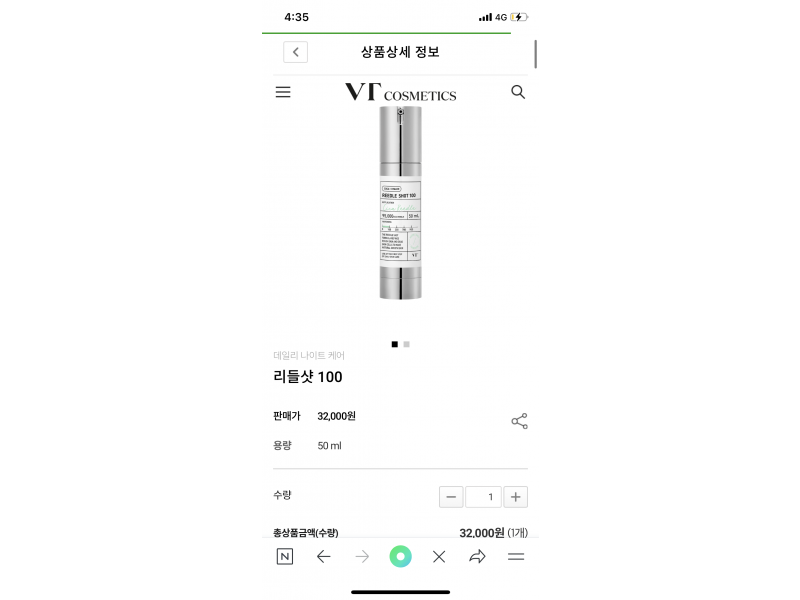Open the search magnifier icon
This screenshot has width=800, height=600.
(518, 92)
